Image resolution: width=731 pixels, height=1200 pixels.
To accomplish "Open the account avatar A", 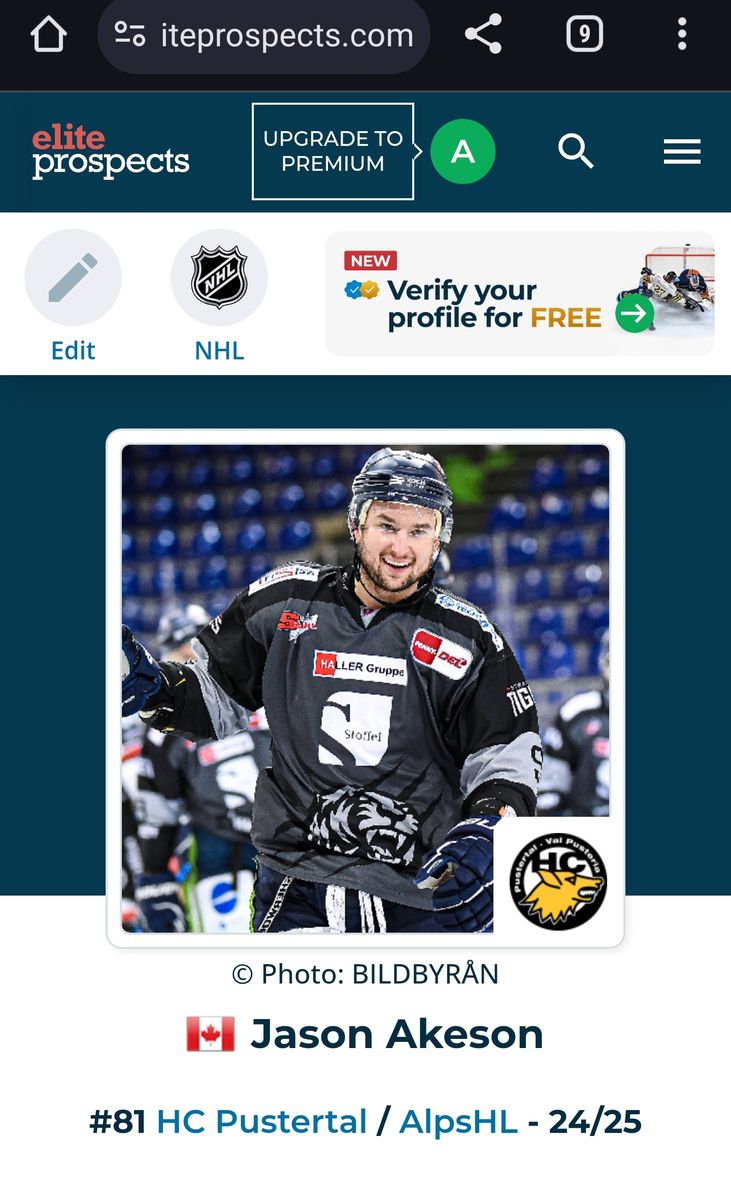I will pyautogui.click(x=462, y=152).
